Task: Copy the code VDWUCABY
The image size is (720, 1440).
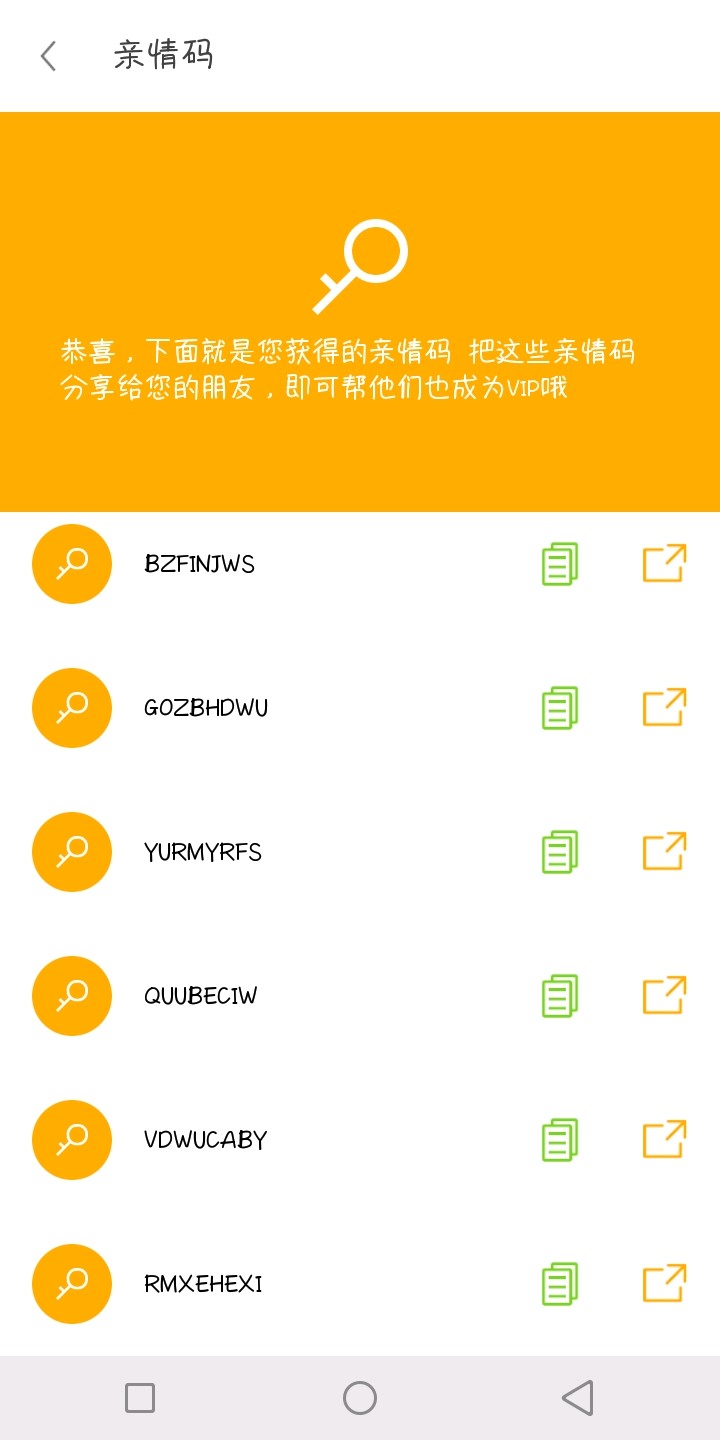Action: pos(560,1140)
